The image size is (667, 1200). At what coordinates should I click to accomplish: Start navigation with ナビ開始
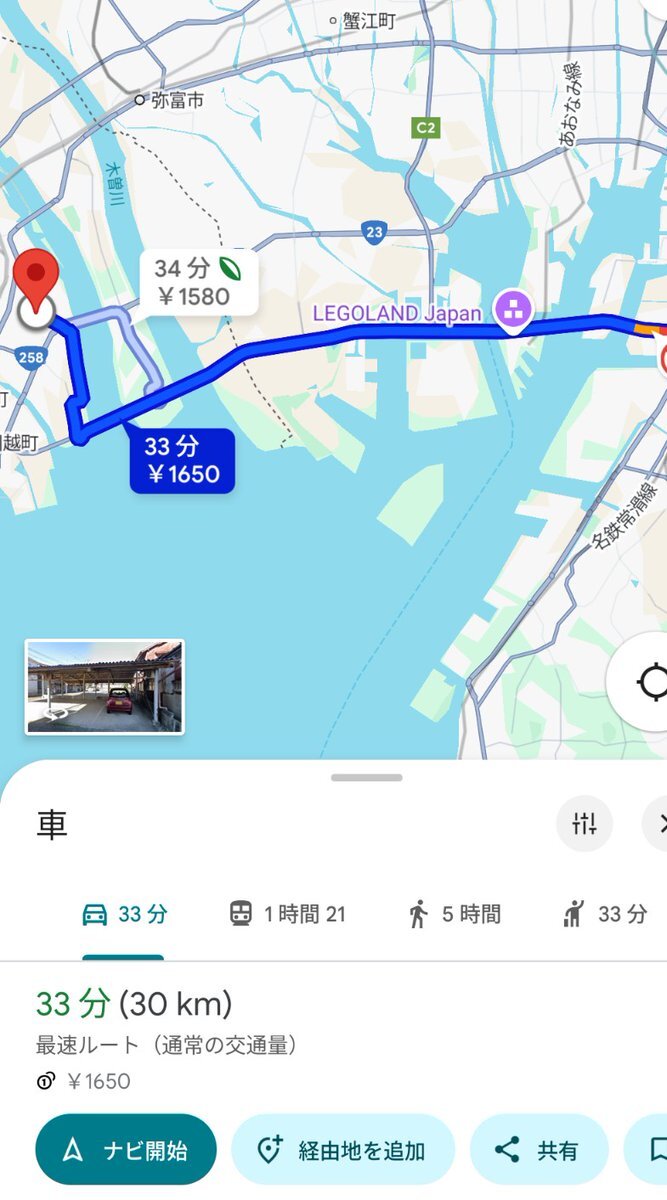pyautogui.click(x=126, y=1150)
